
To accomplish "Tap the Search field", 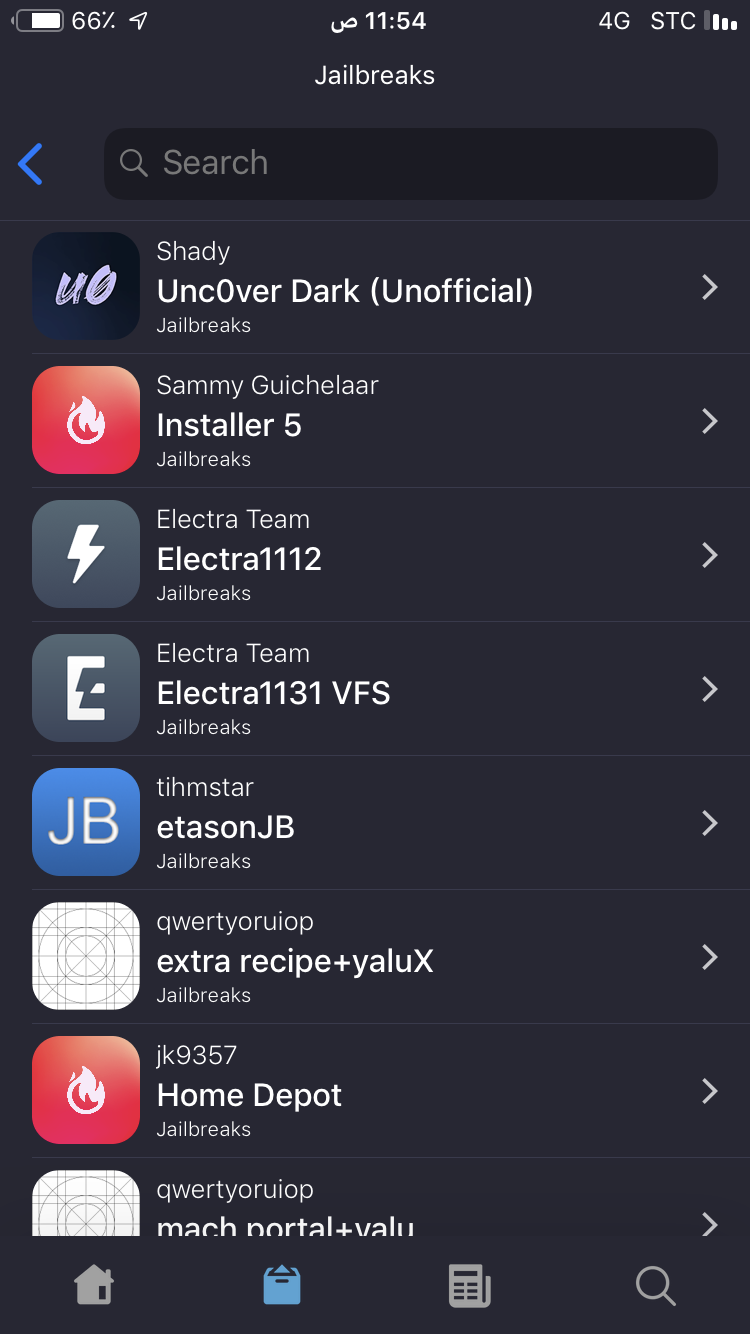I will pyautogui.click(x=411, y=163).
